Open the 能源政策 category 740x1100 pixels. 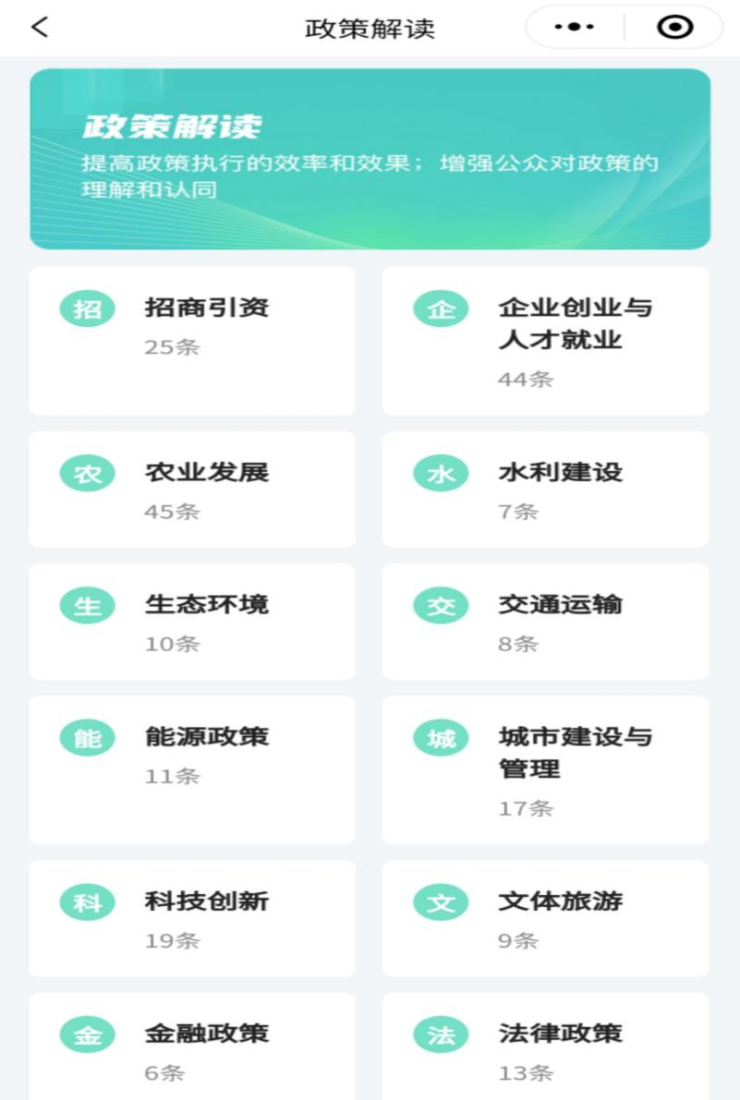192,769
